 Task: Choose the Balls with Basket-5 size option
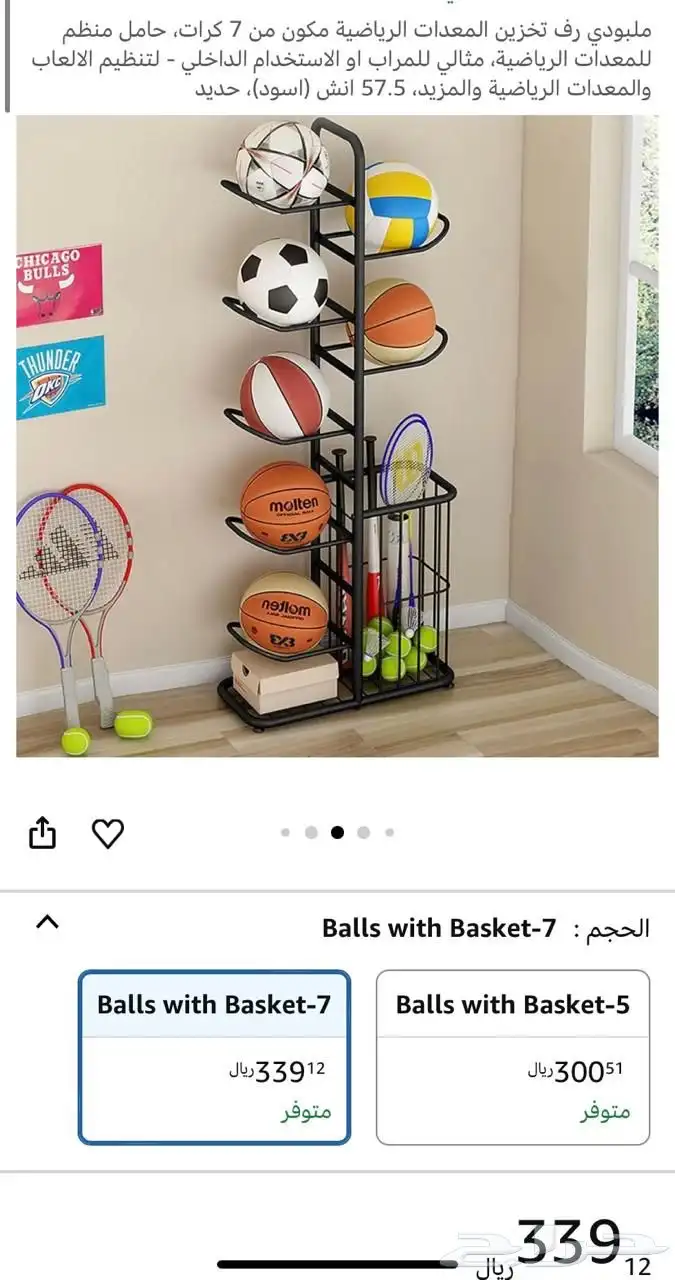click(513, 1057)
